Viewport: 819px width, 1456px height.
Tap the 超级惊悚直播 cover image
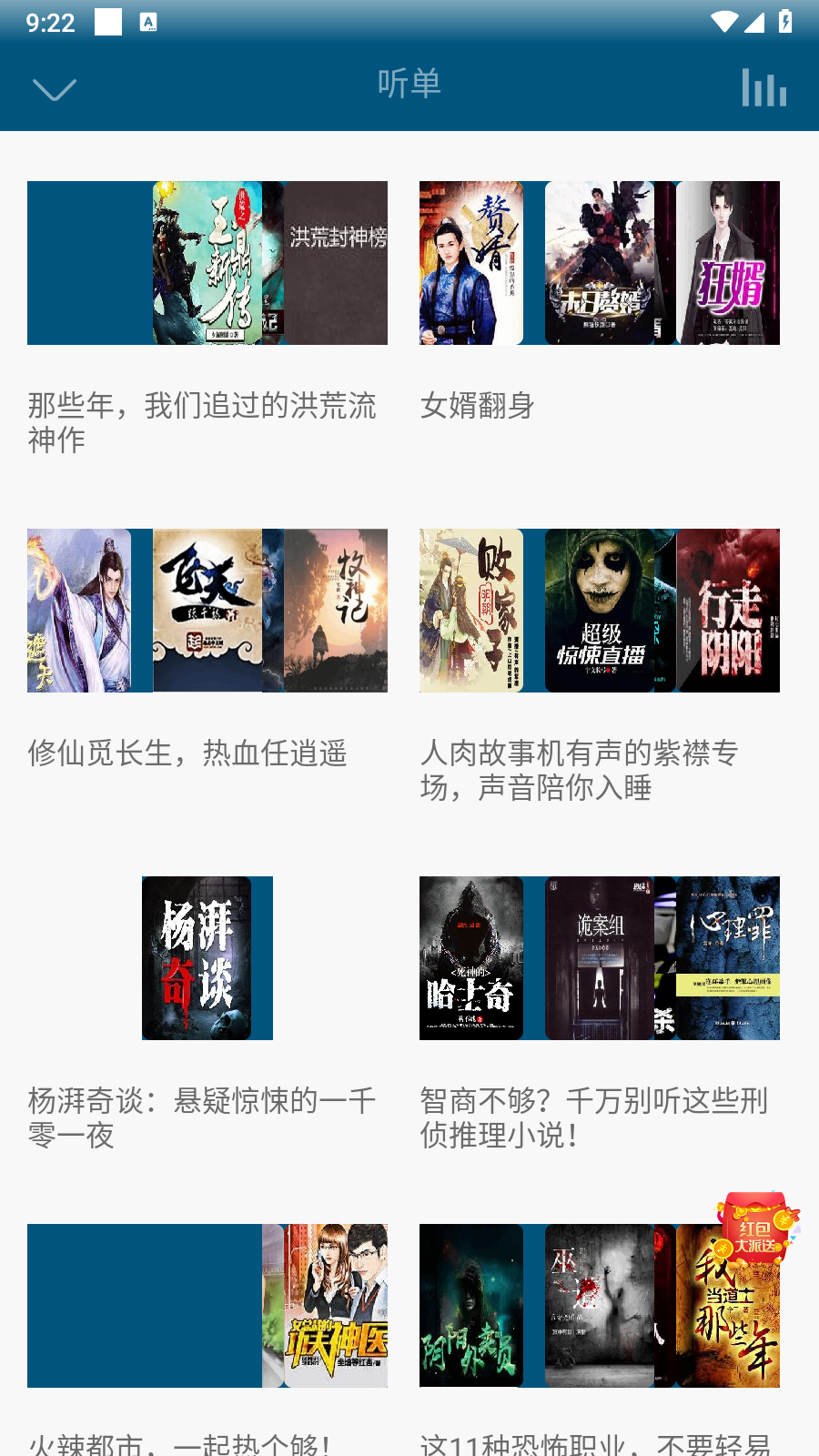[x=599, y=611]
